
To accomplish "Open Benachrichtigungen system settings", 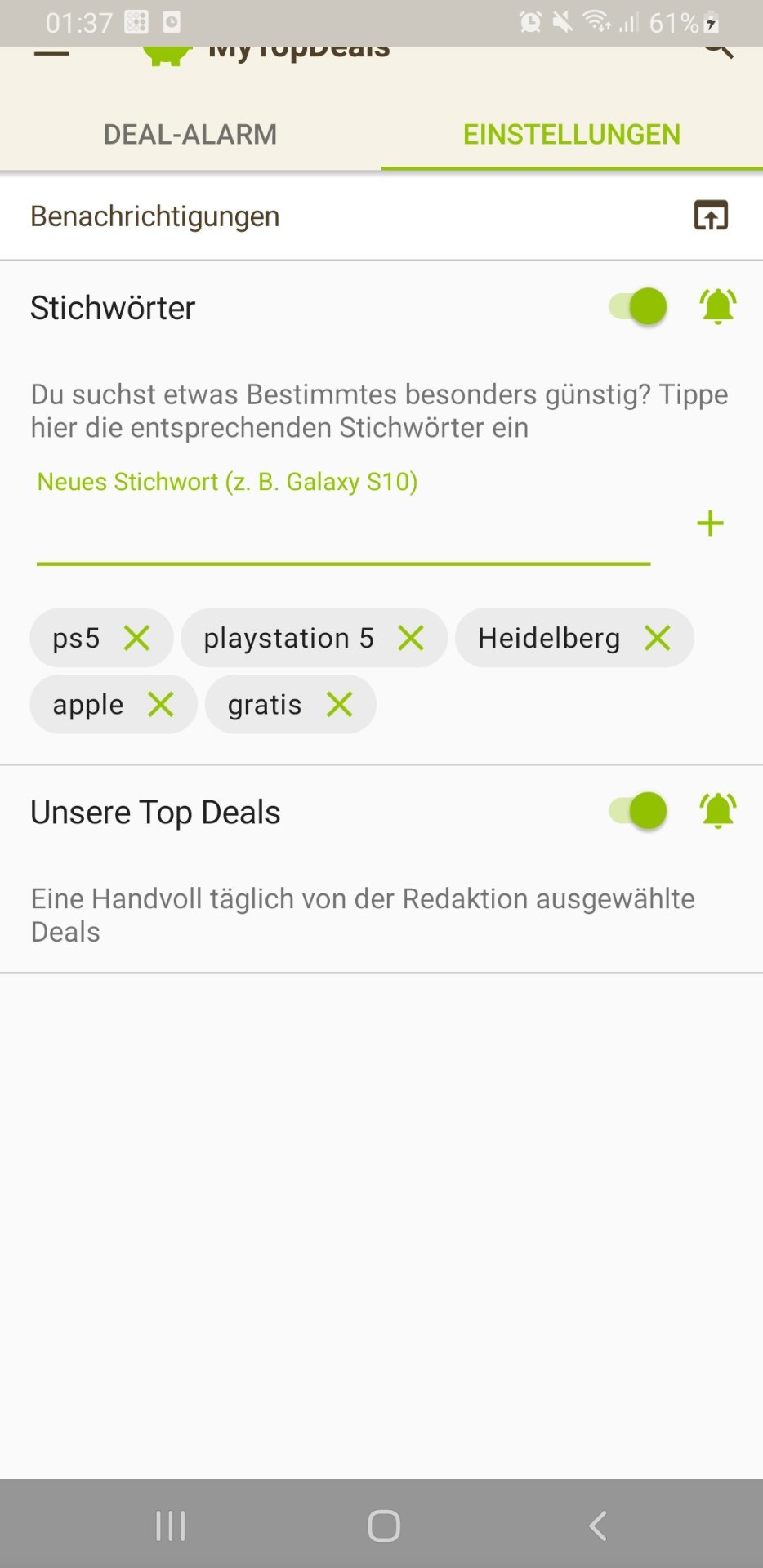I will tap(711, 216).
